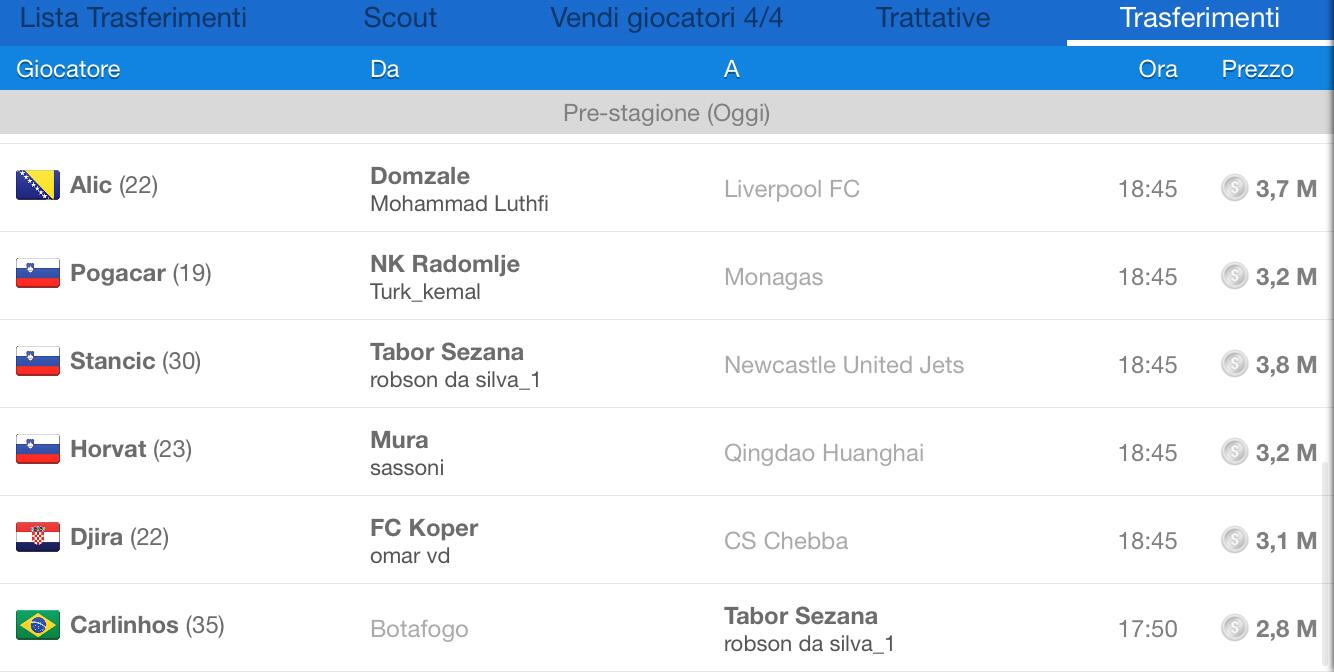Screen dimensions: 1334x672
Task: Switch to the Lista Trasferimenti tab
Action: pyautogui.click(x=133, y=18)
